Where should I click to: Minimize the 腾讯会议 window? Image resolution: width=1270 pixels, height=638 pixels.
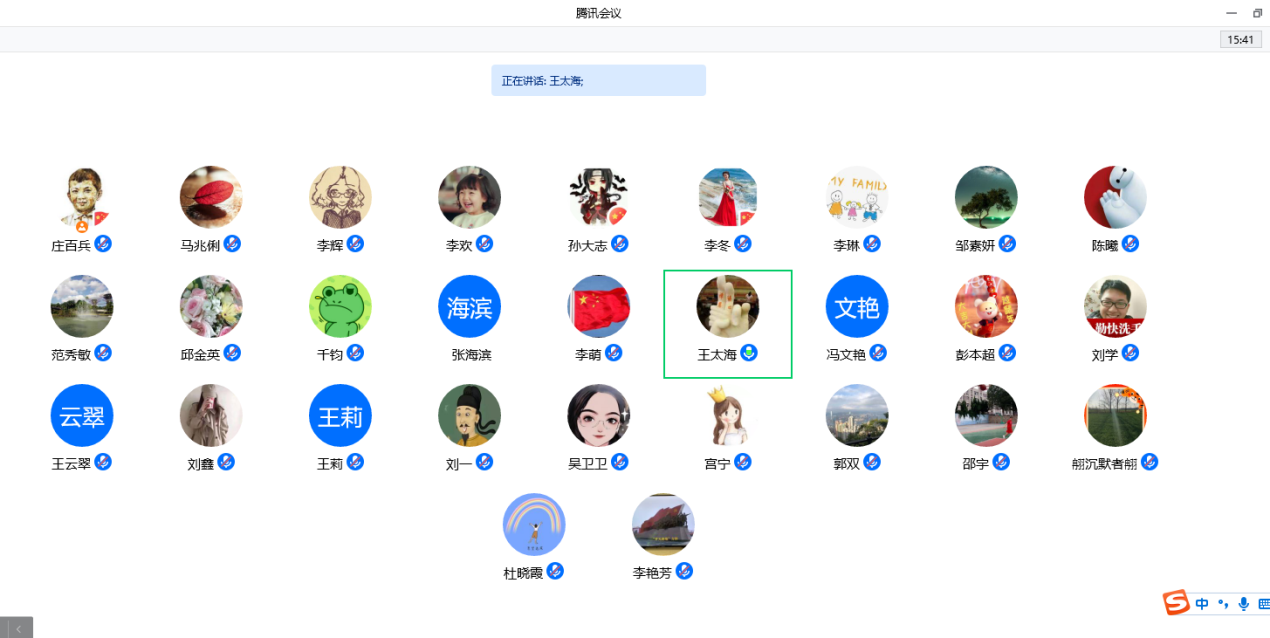tap(1231, 13)
